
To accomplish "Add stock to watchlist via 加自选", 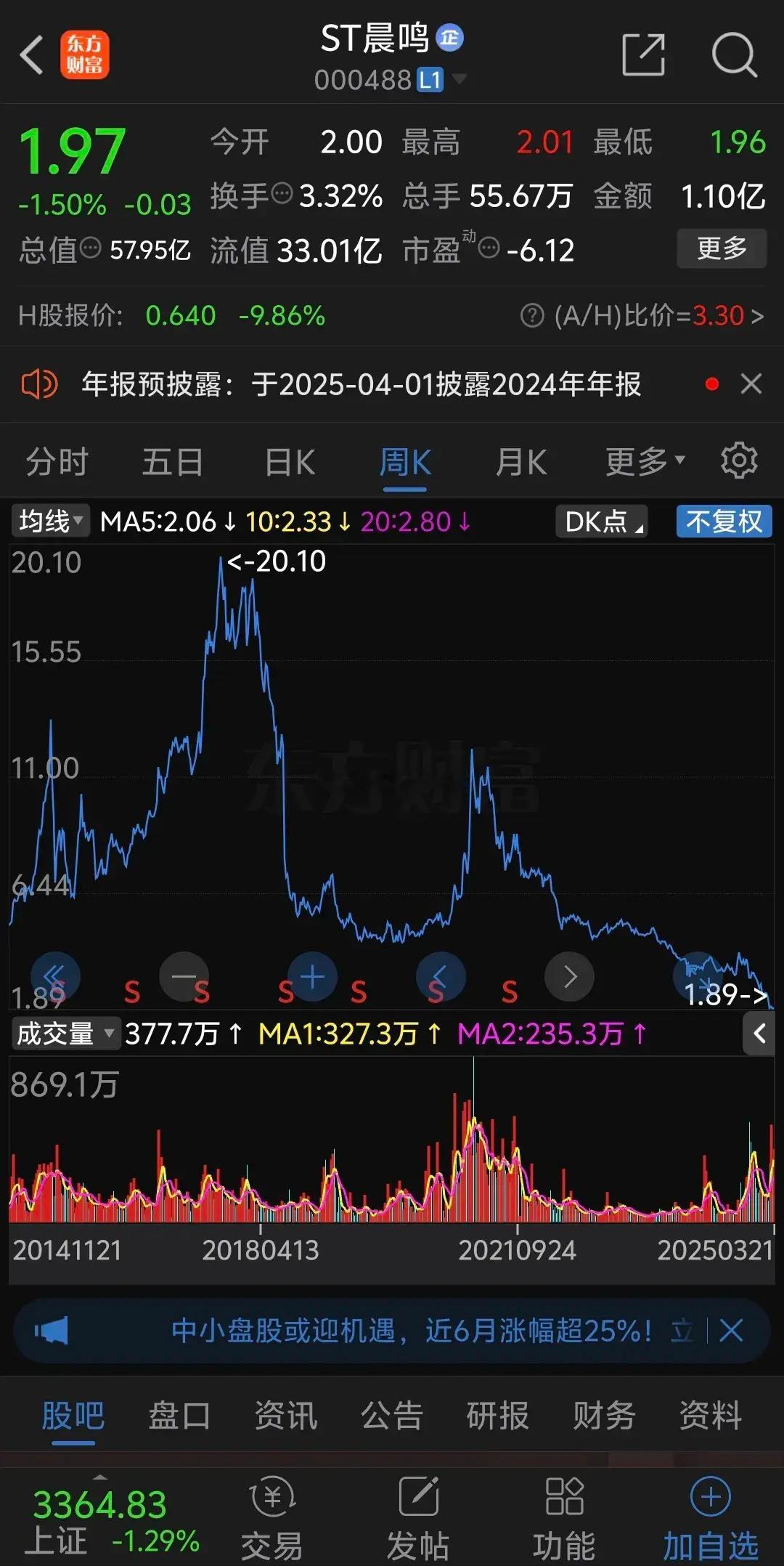I will (x=710, y=1517).
